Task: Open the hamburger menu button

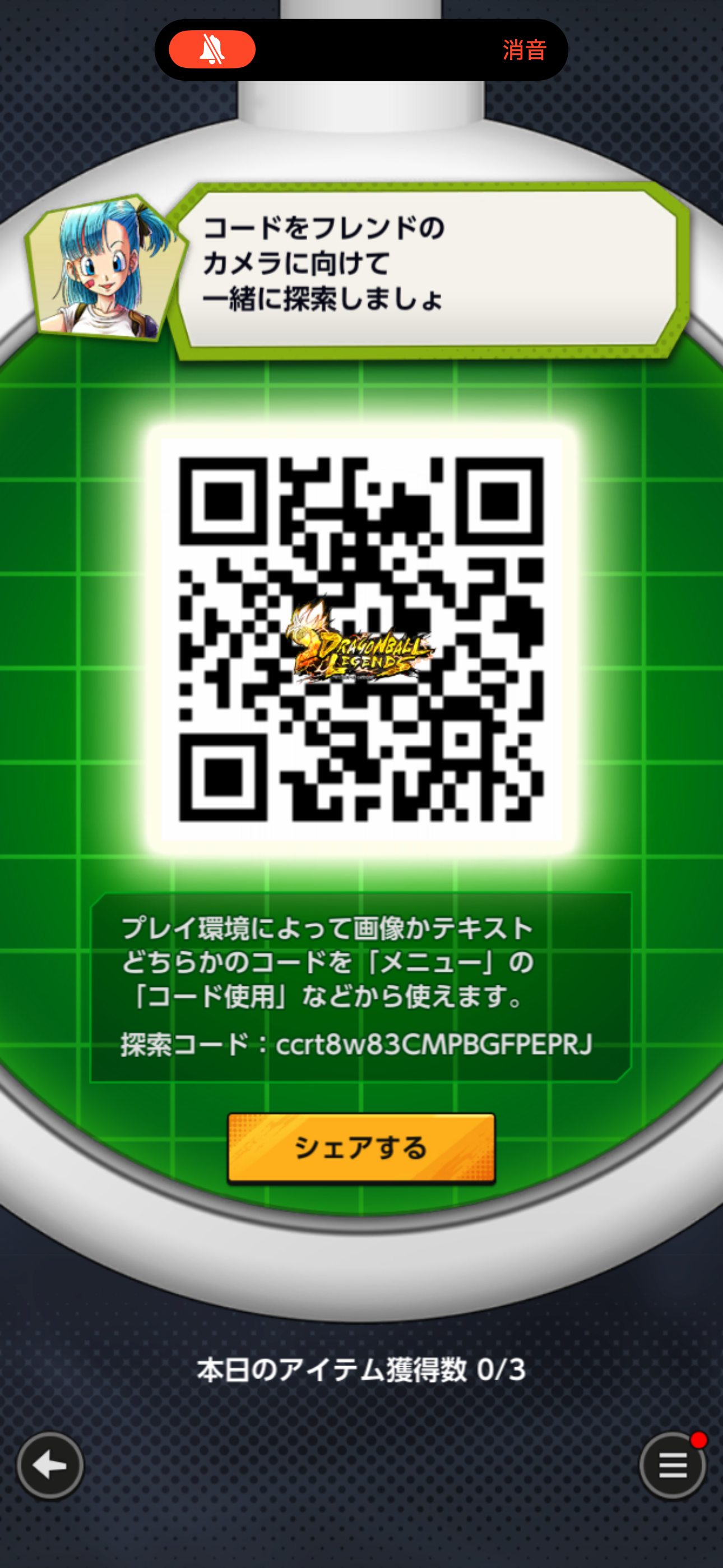Action: [673, 1465]
